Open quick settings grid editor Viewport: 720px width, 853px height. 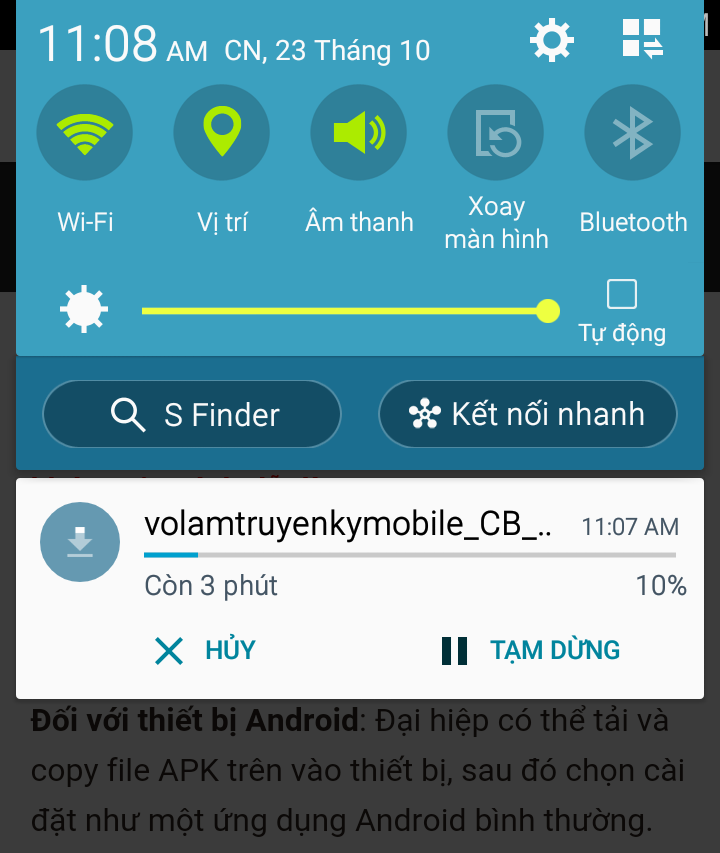(x=642, y=40)
